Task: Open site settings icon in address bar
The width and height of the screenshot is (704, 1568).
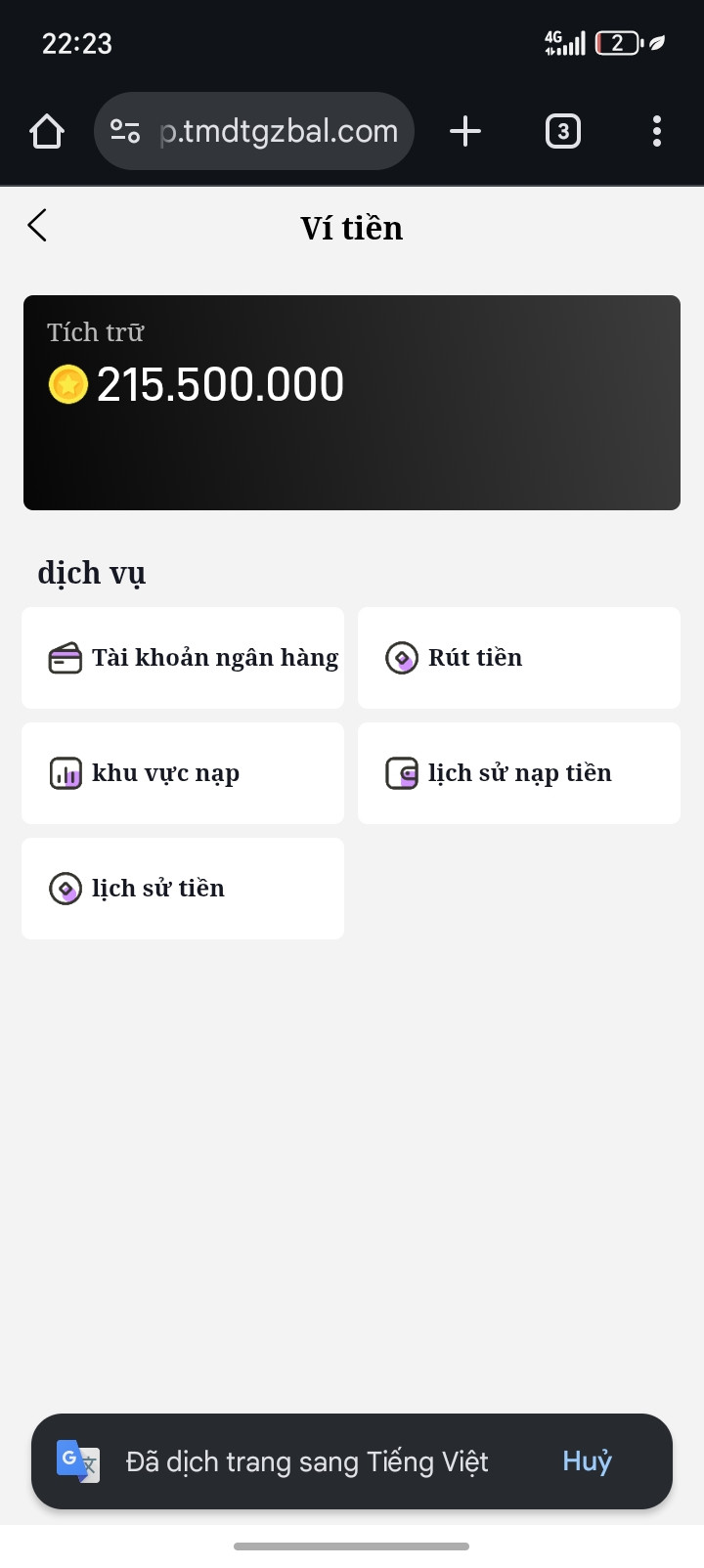Action: pyautogui.click(x=125, y=131)
